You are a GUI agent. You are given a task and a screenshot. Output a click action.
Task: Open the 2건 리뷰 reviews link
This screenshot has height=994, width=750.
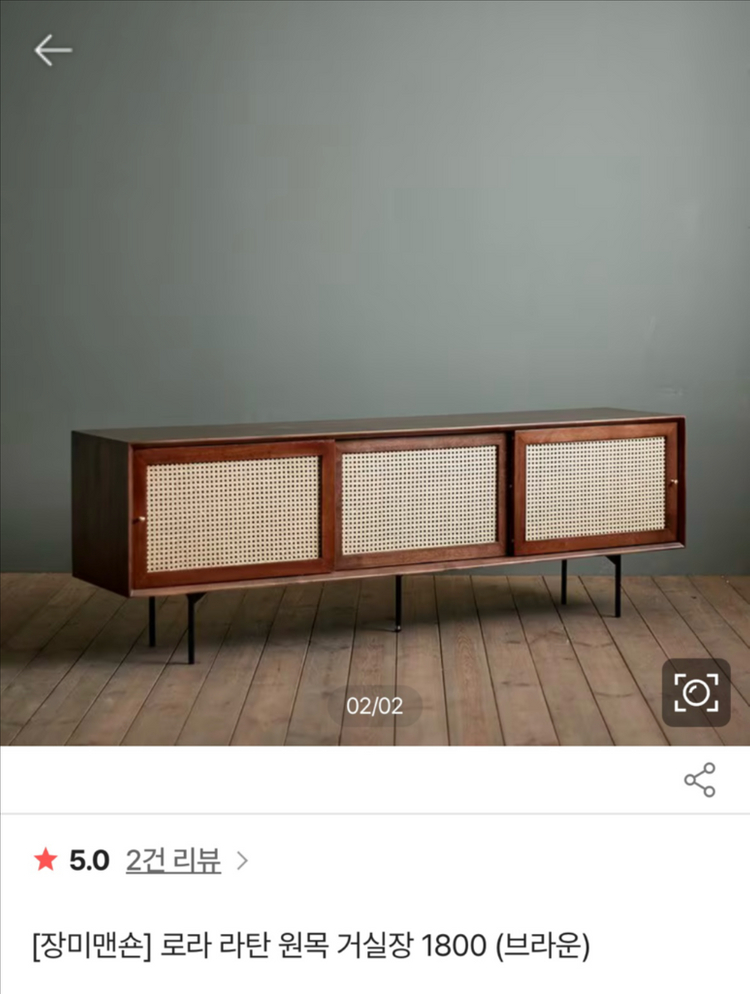tap(173, 860)
